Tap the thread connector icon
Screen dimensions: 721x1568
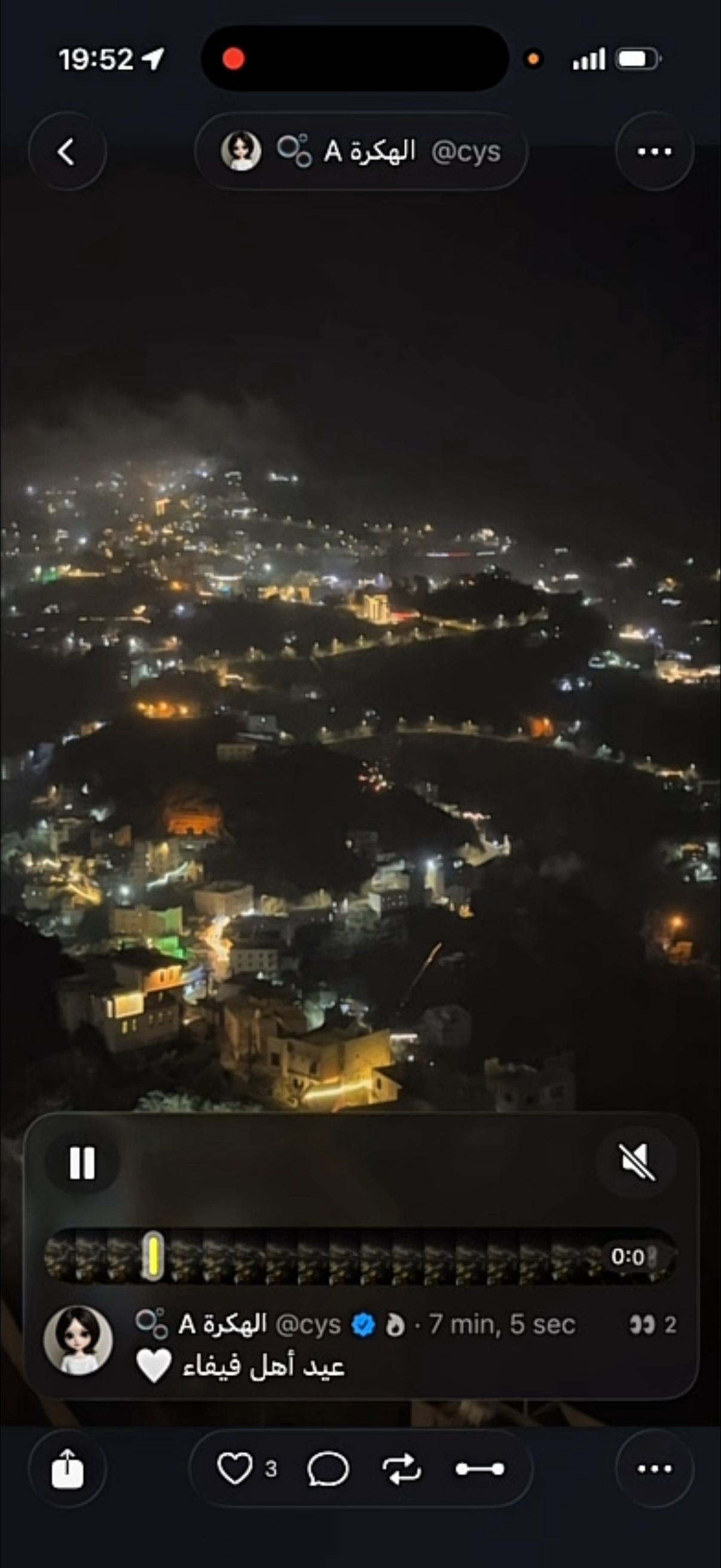coord(479,1469)
